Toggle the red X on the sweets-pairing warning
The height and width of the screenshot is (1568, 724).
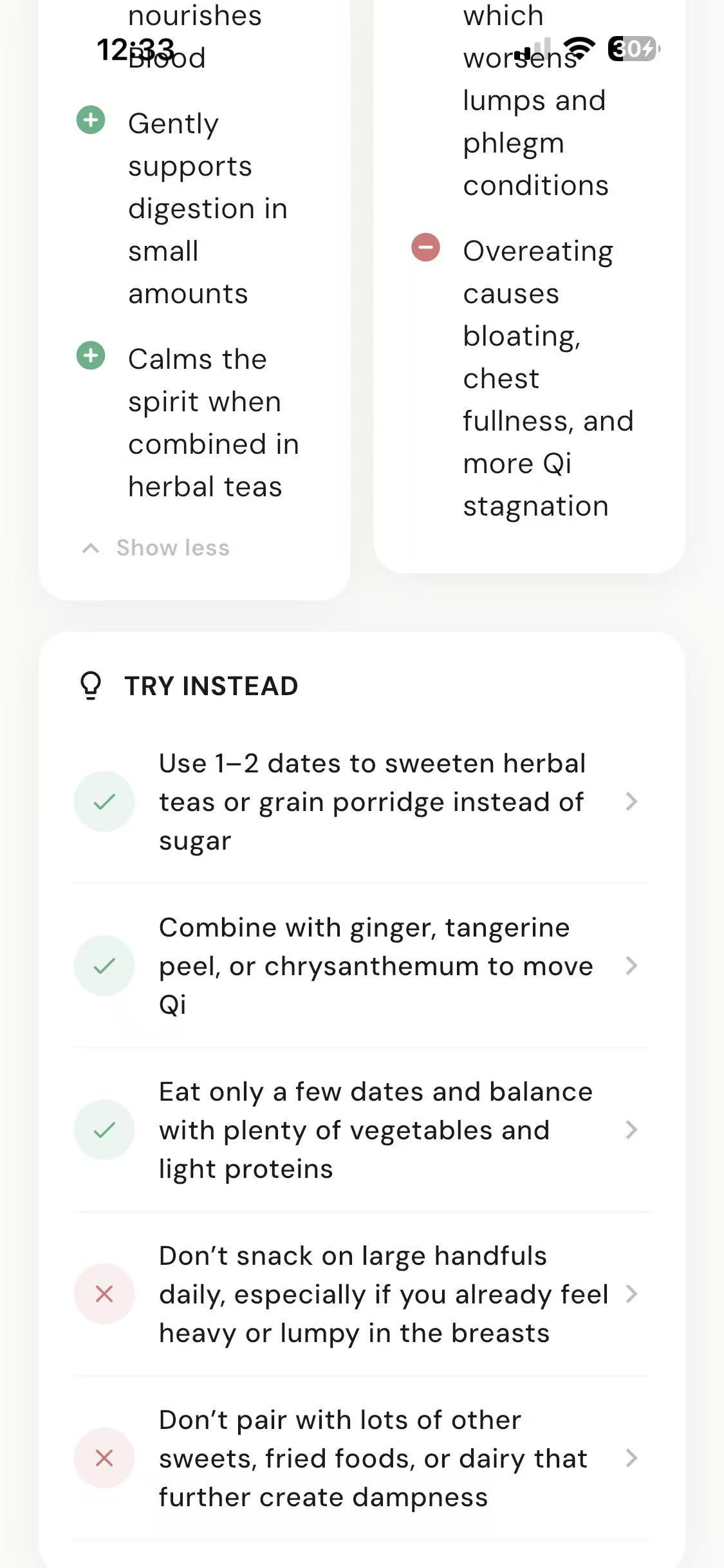(104, 1459)
